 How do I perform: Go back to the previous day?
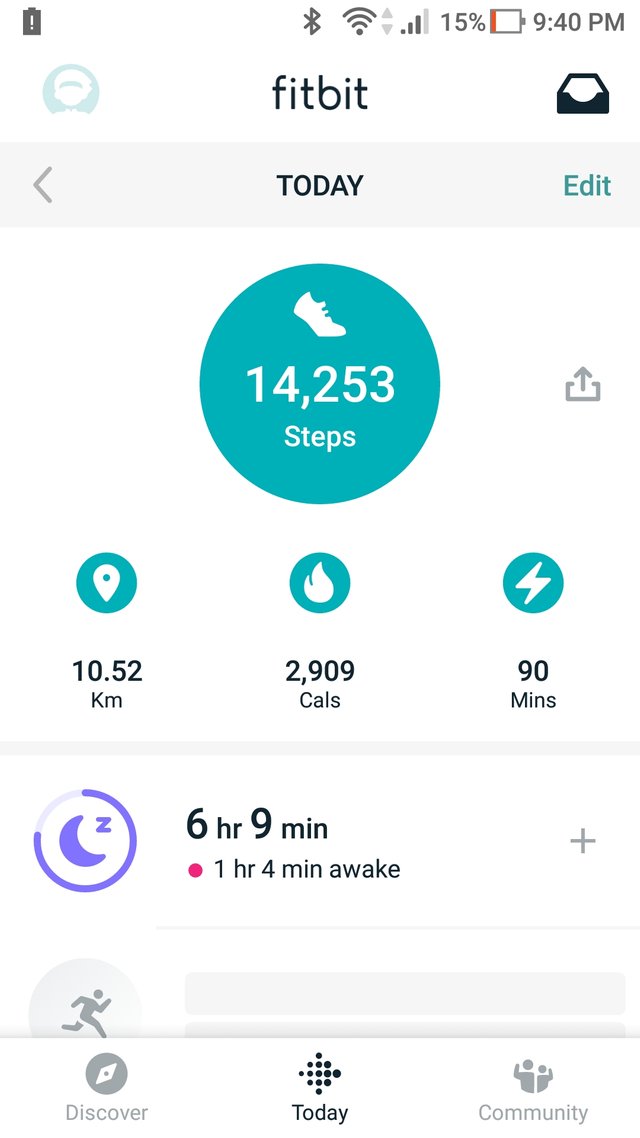(x=43, y=186)
